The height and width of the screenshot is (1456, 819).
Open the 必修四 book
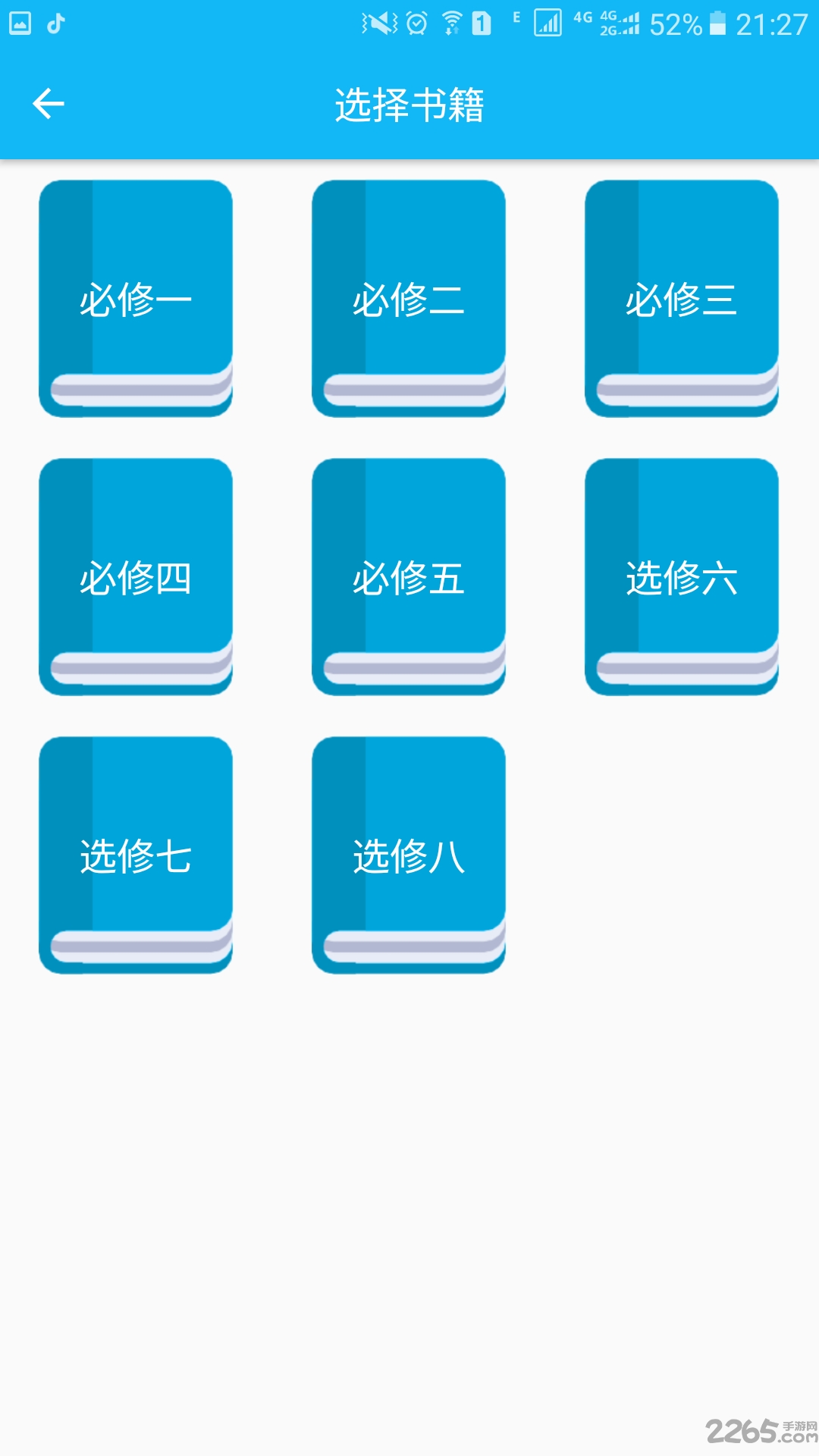pyautogui.click(x=136, y=577)
